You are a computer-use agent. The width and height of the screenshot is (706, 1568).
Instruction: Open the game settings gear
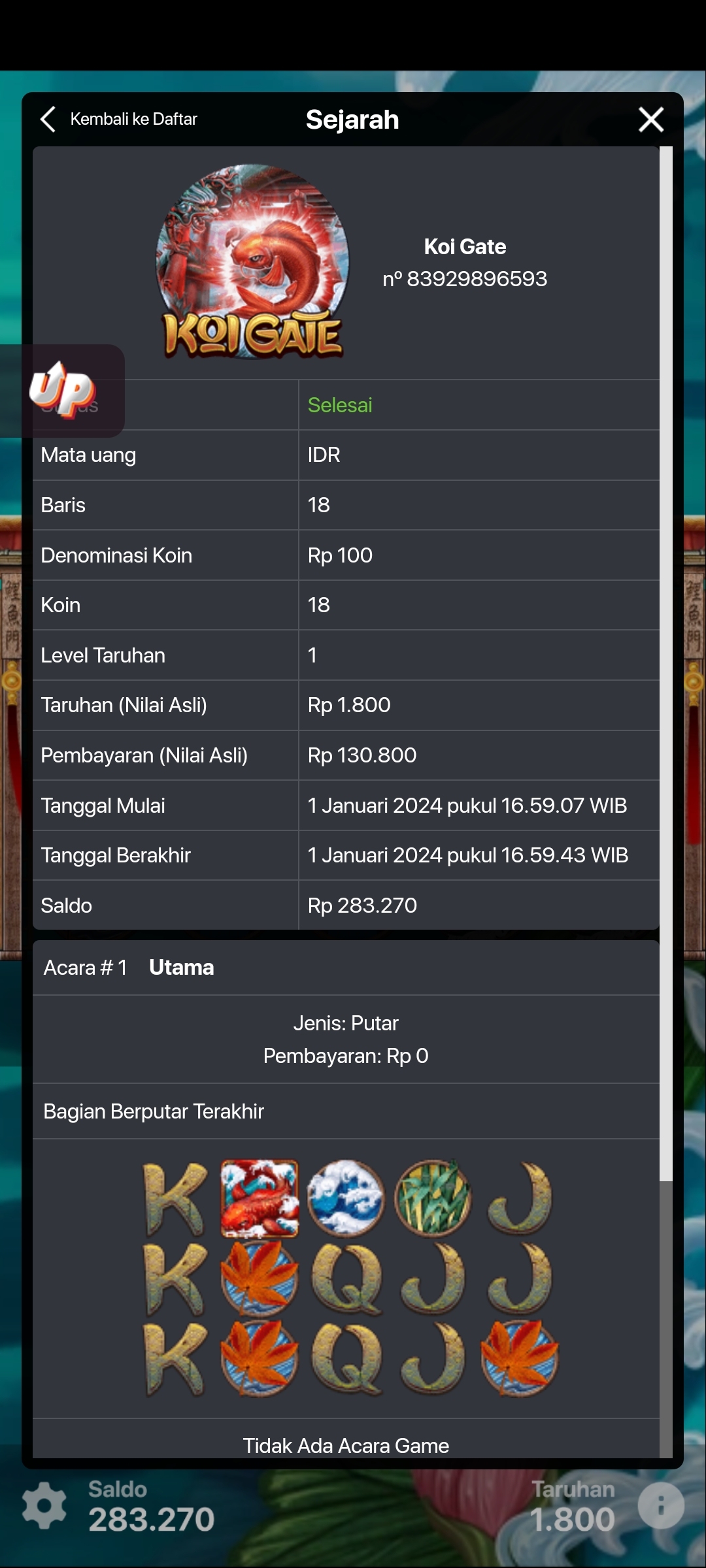pos(44,1505)
